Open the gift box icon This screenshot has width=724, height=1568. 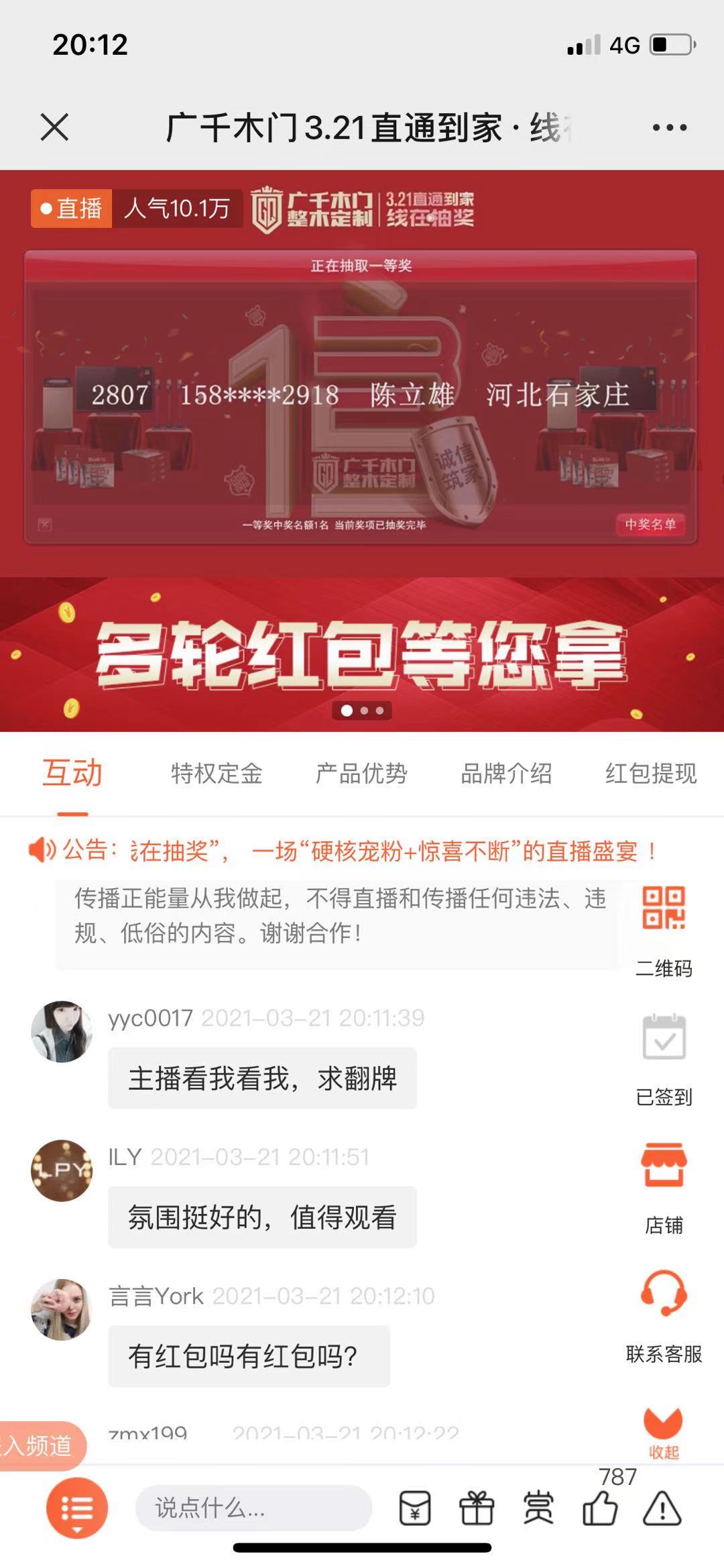[476, 1508]
